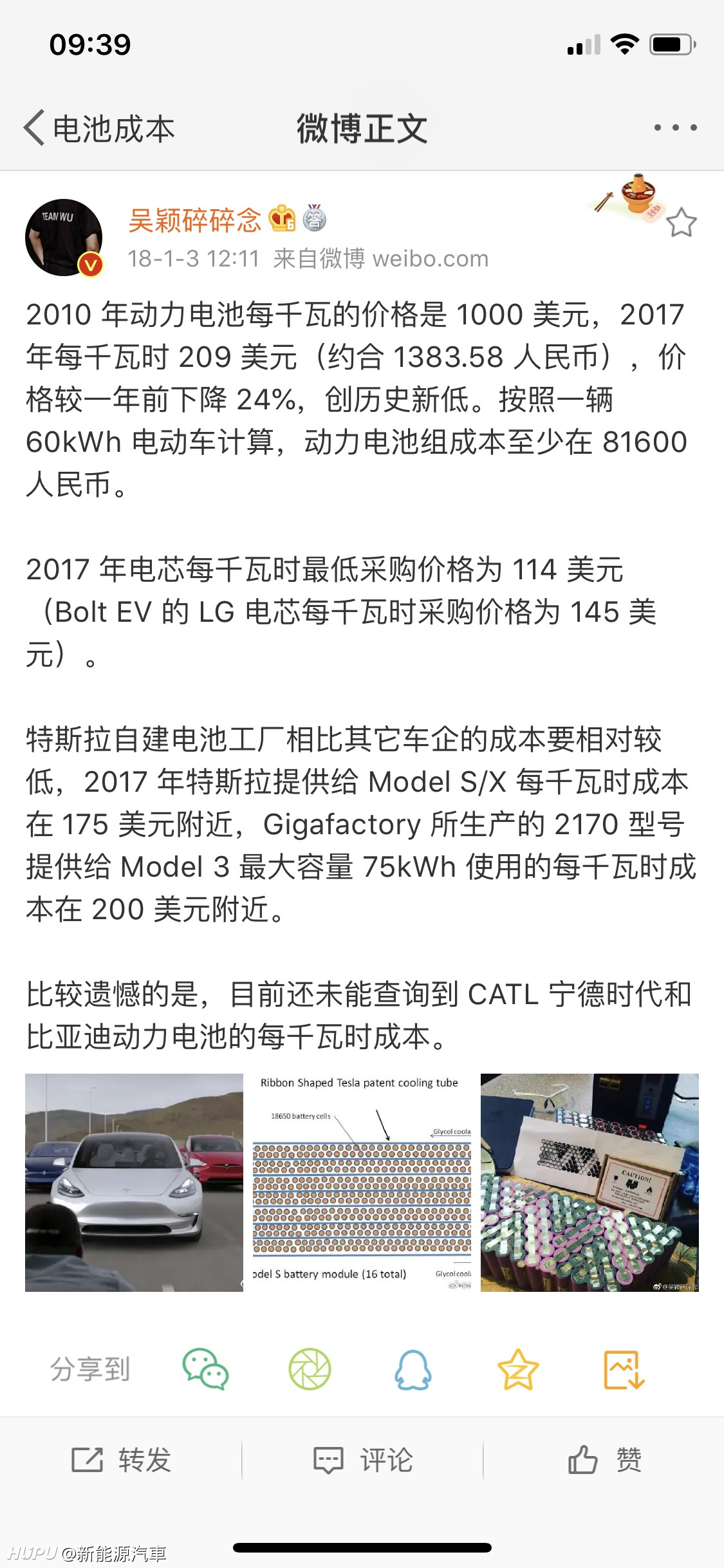The height and width of the screenshot is (1568, 724).
Task: Tap the username 吴颖碎碎念
Action: tap(195, 220)
